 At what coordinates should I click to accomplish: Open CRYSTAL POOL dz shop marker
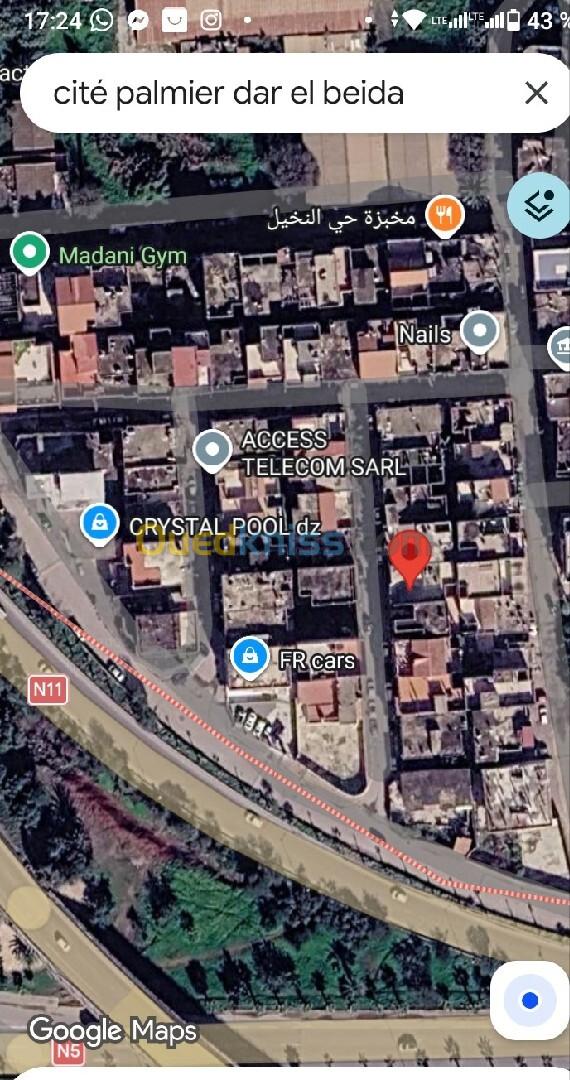pyautogui.click(x=101, y=524)
